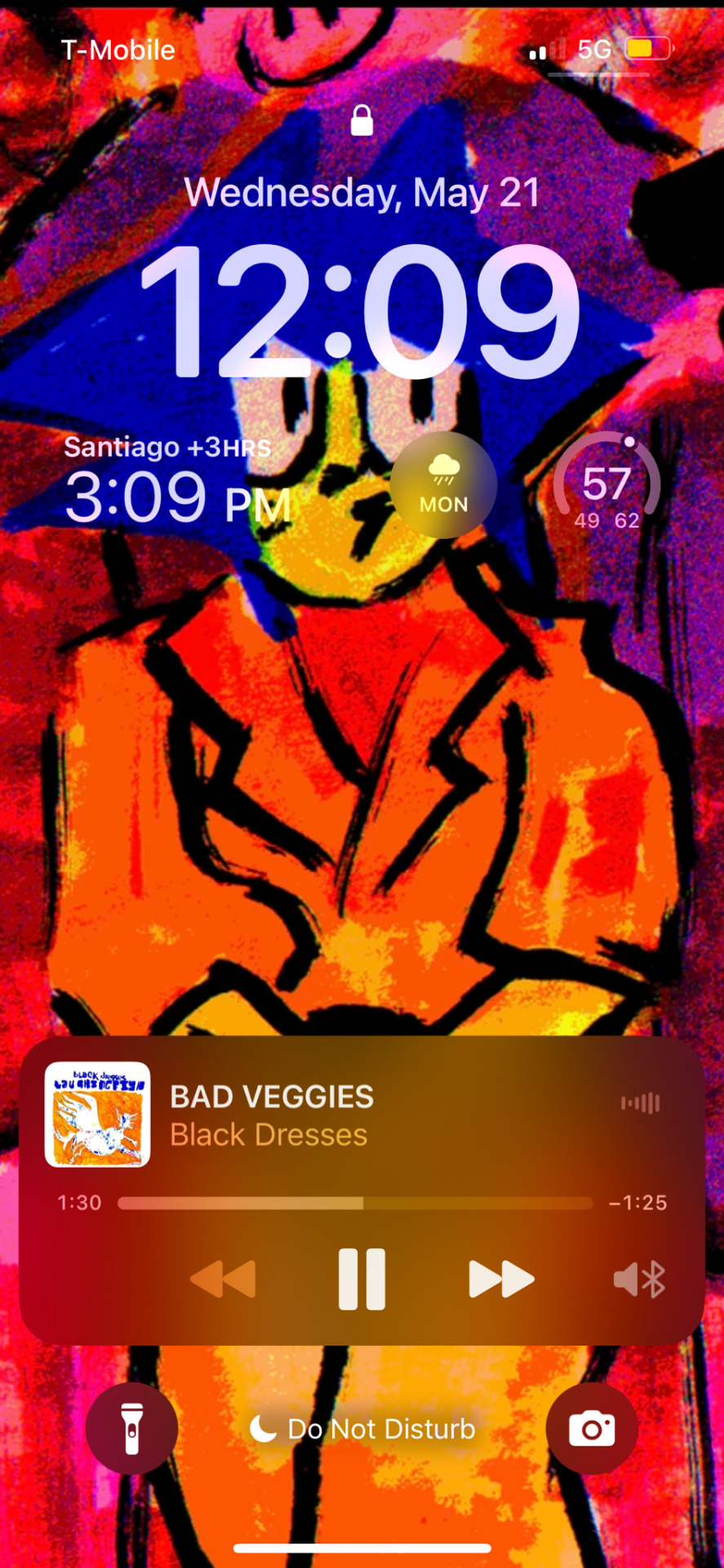Open the 57 degree temperature widget
724x1568 pixels.
(606, 485)
